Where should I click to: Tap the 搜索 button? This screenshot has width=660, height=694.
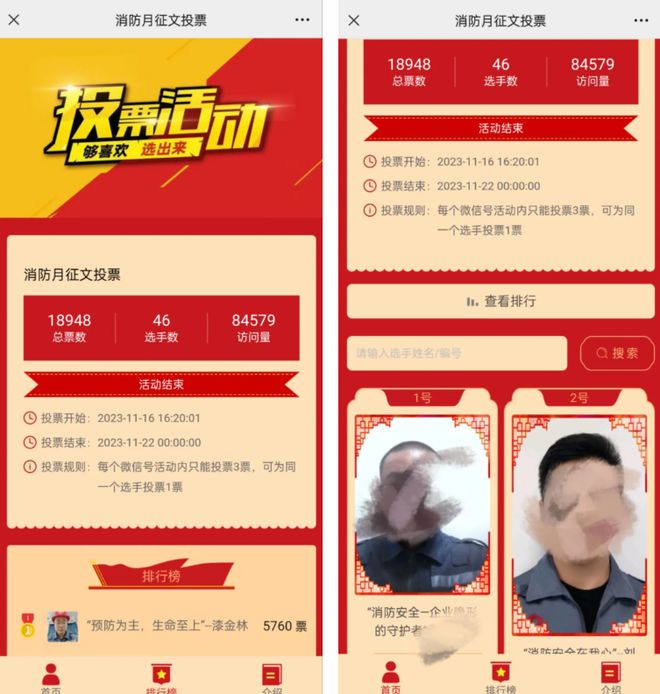click(x=617, y=353)
